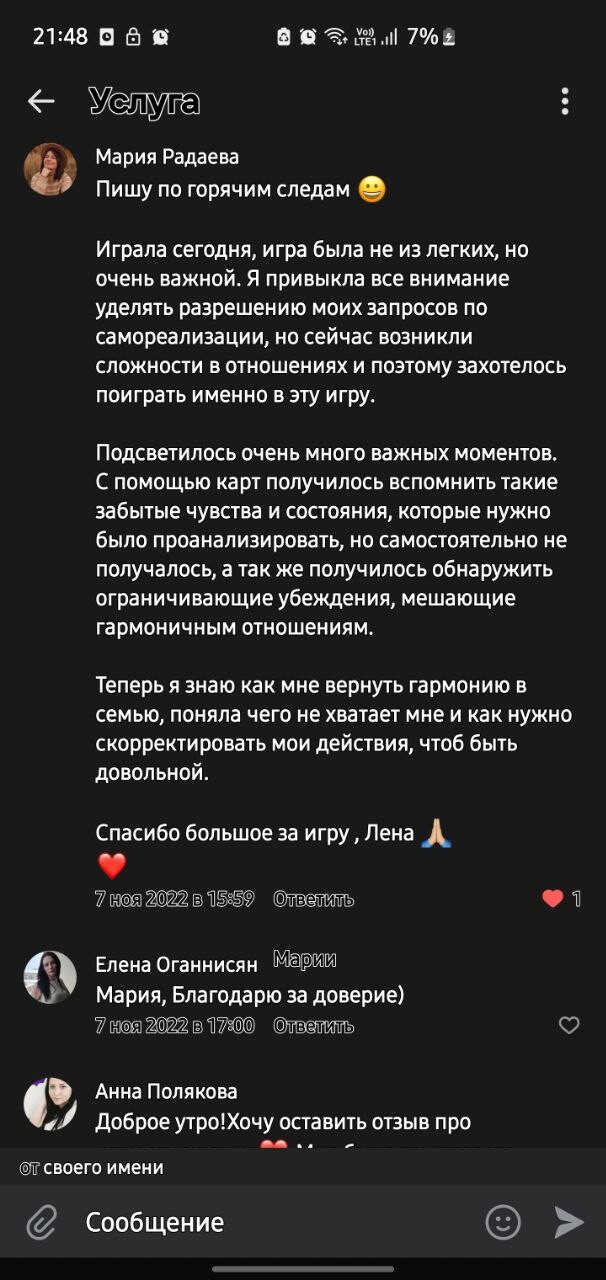Reply to Елена Оганнисян's comment

(x=313, y=1026)
